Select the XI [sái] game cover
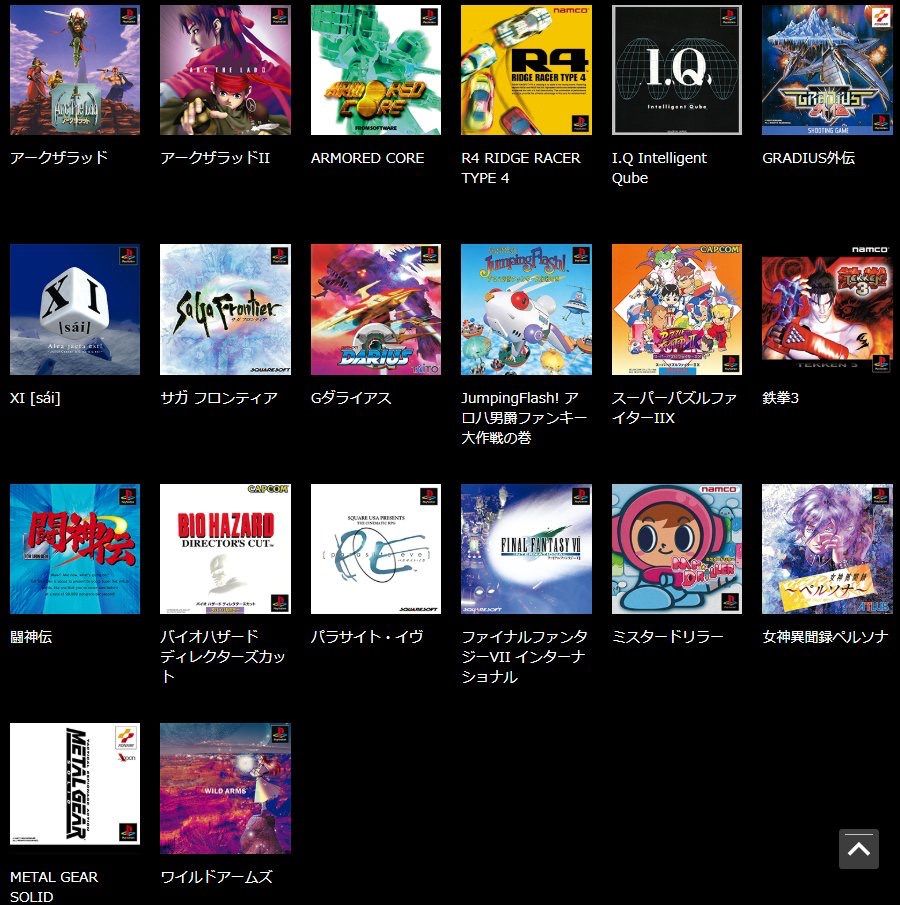900x905 pixels. 75,309
